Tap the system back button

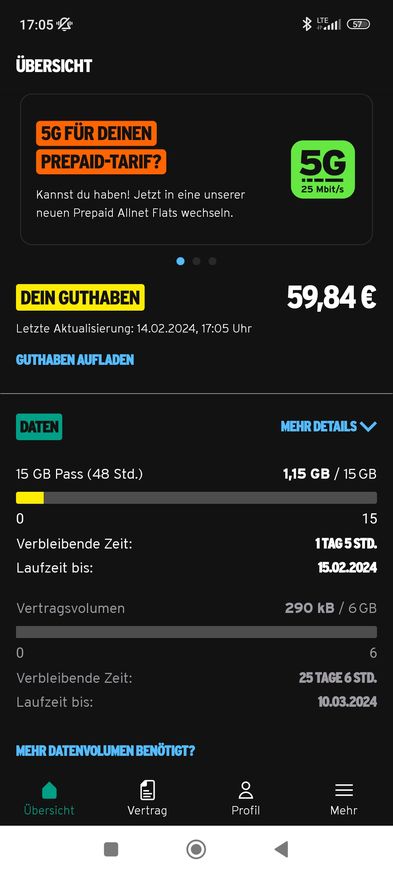[x=282, y=849]
